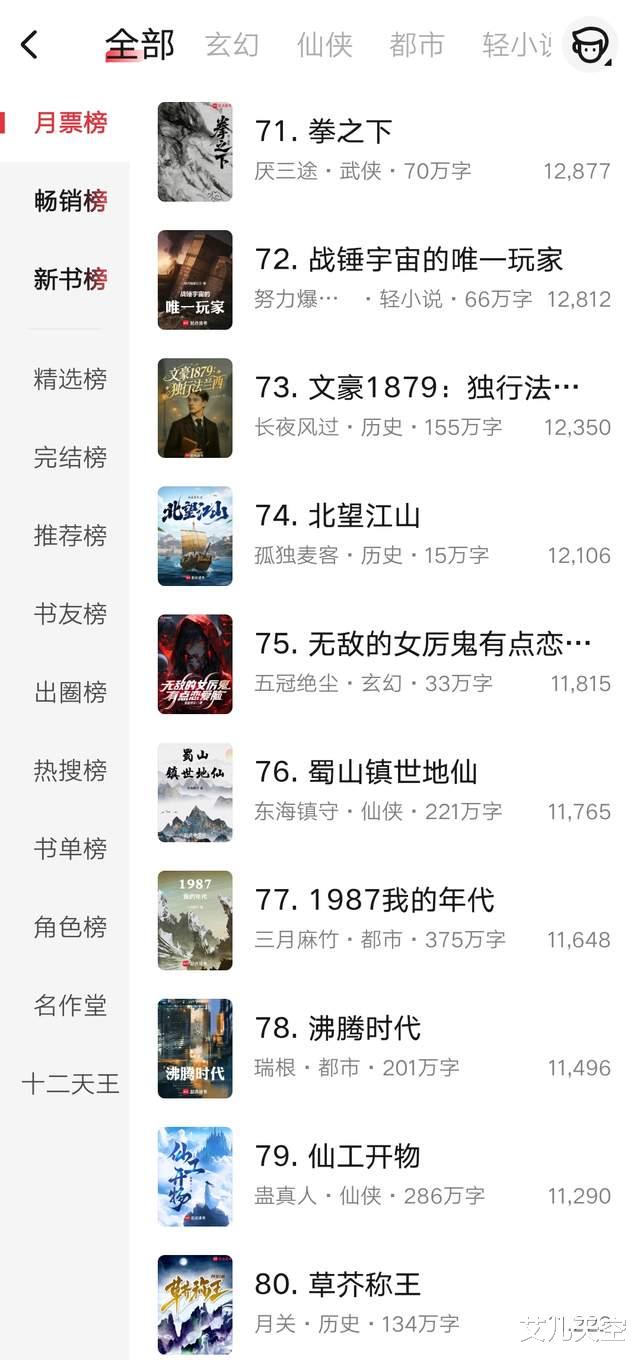Select the 仙侠 category tab
The height and width of the screenshot is (1360, 640).
[324, 44]
